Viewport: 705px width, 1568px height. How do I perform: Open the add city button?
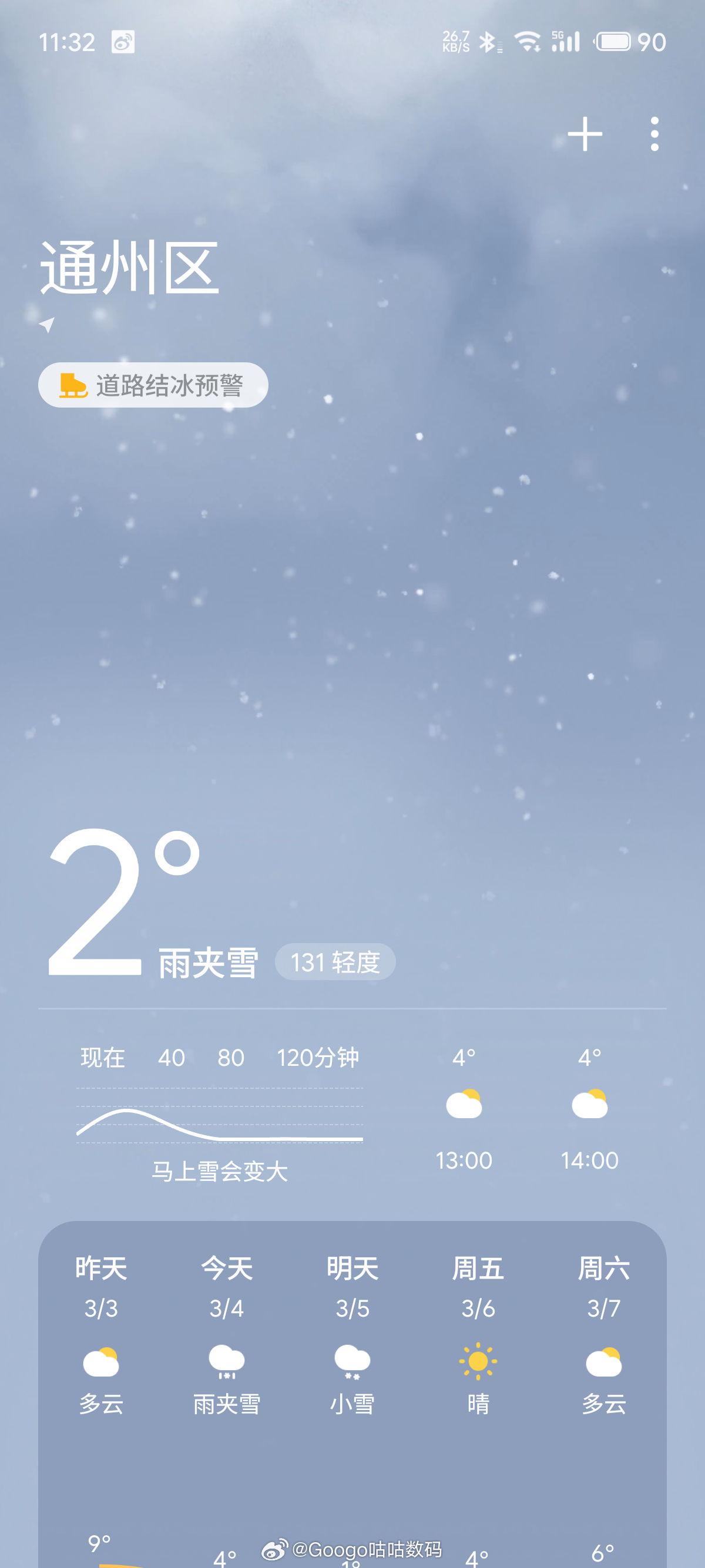586,135
